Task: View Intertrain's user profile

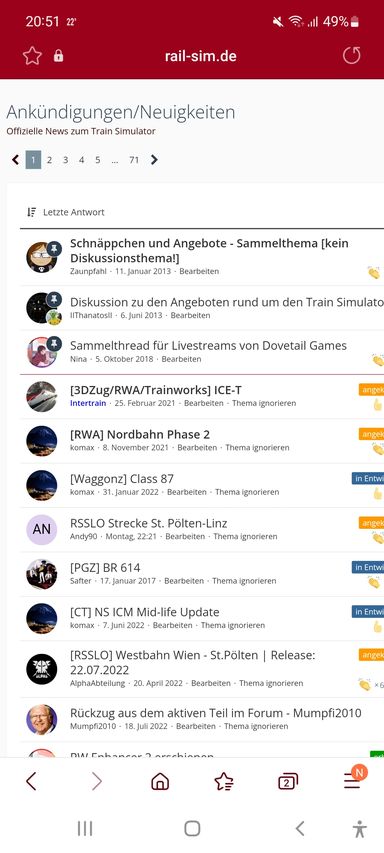Action: coord(88,404)
